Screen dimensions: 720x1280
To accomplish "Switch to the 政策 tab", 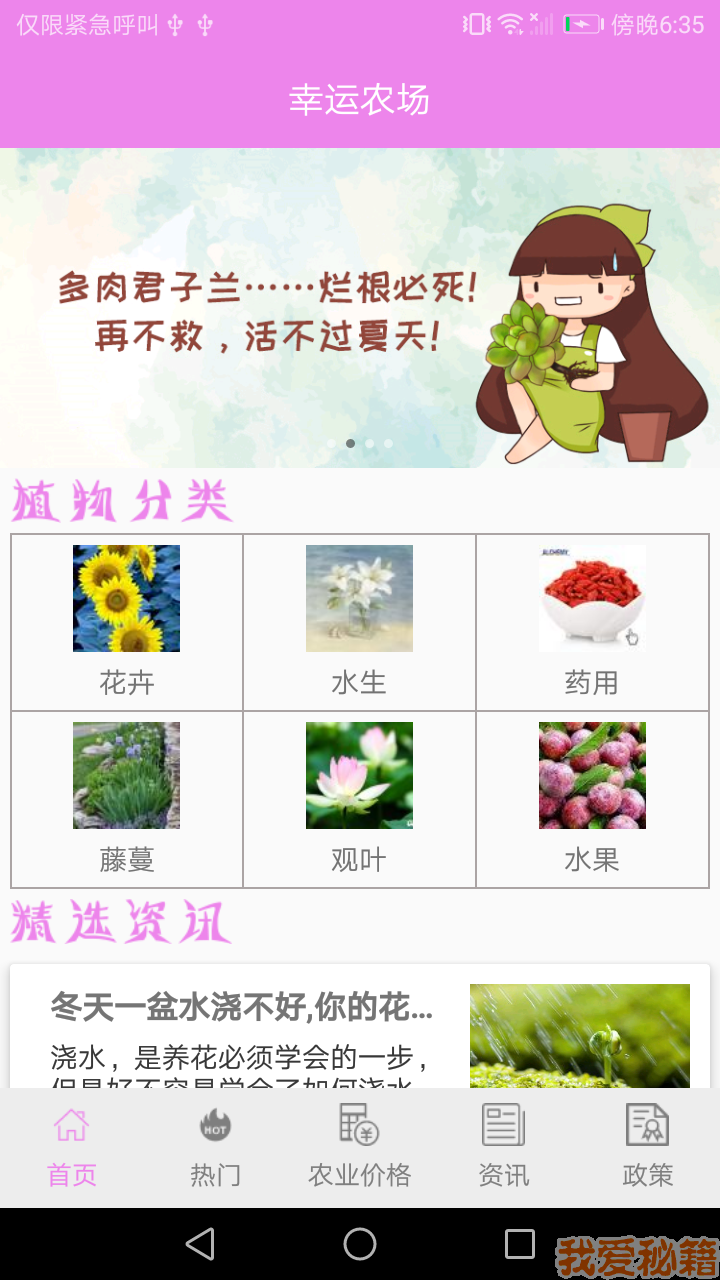I will click(647, 1148).
